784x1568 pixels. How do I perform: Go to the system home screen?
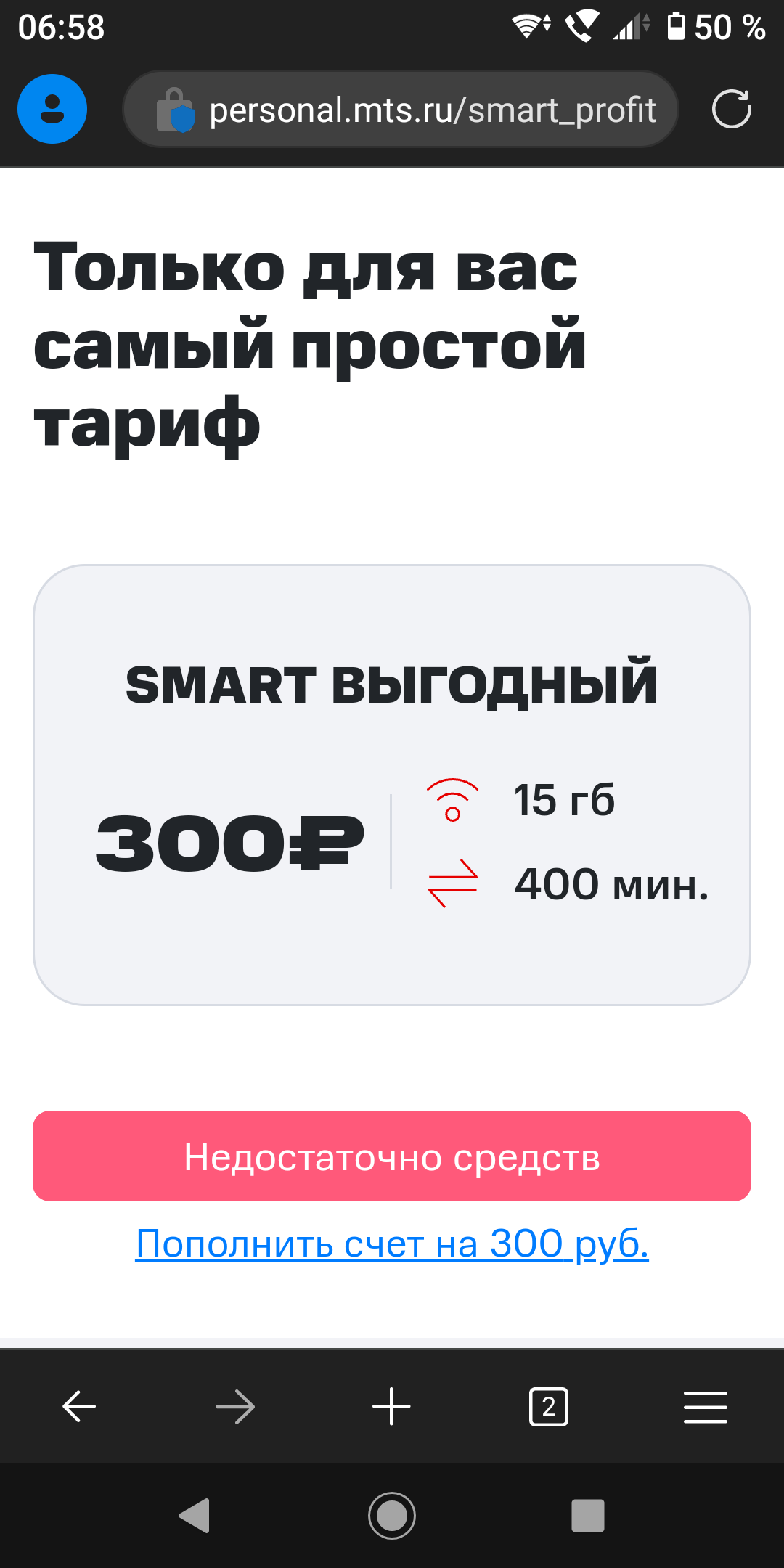click(x=392, y=1516)
